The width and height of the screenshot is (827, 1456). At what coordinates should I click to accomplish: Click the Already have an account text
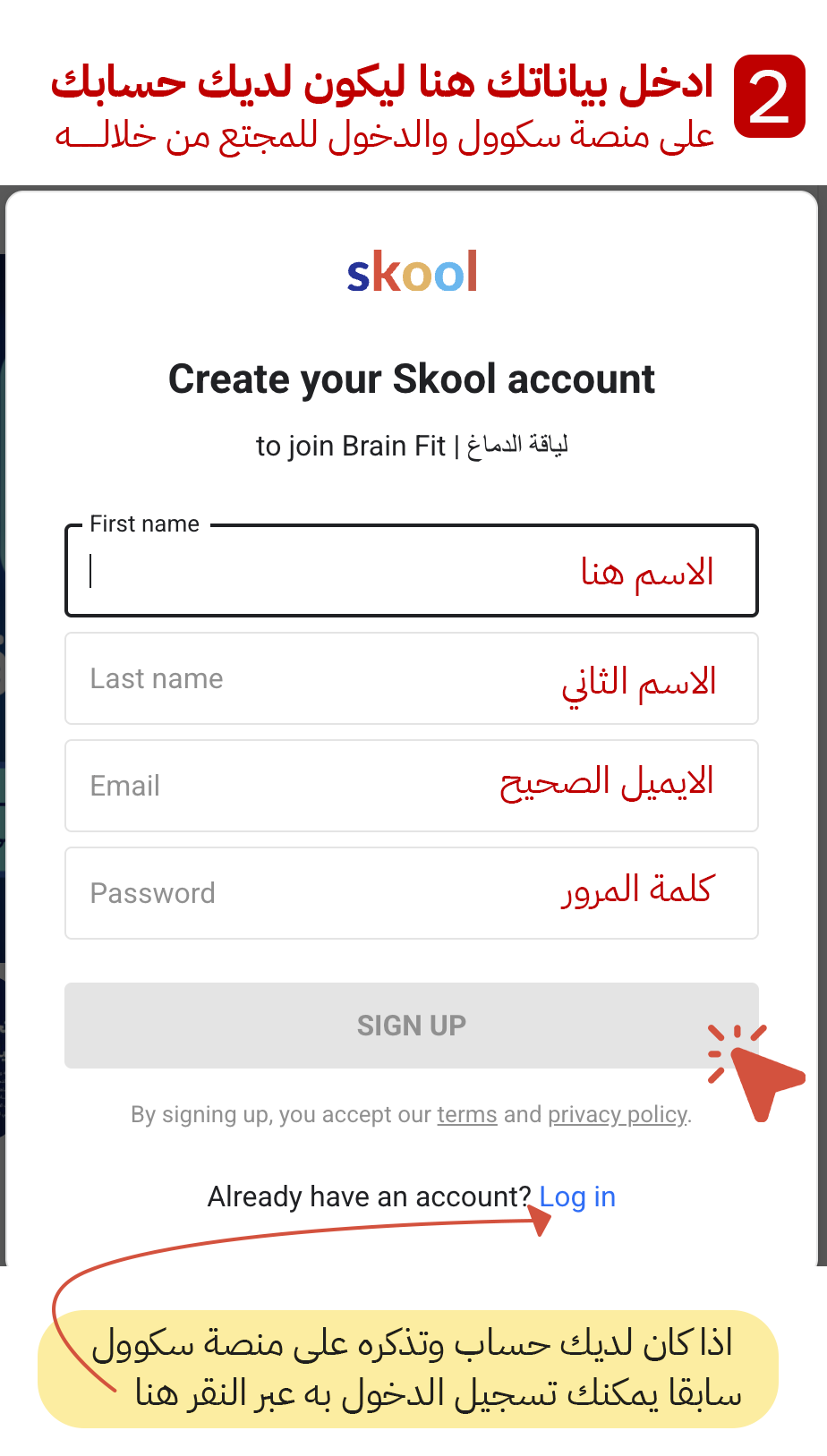point(370,1196)
